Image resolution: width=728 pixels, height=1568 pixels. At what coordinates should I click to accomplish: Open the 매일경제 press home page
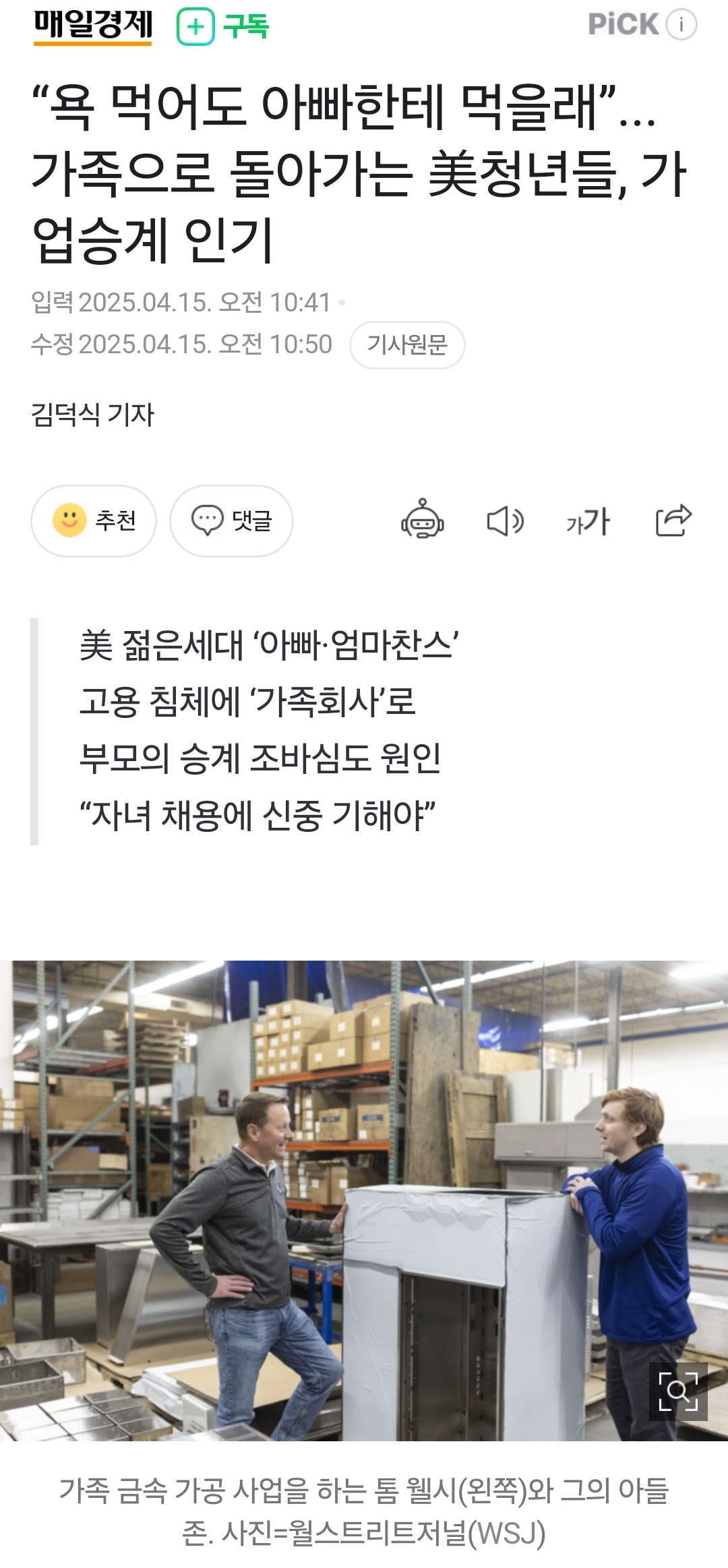[x=93, y=26]
